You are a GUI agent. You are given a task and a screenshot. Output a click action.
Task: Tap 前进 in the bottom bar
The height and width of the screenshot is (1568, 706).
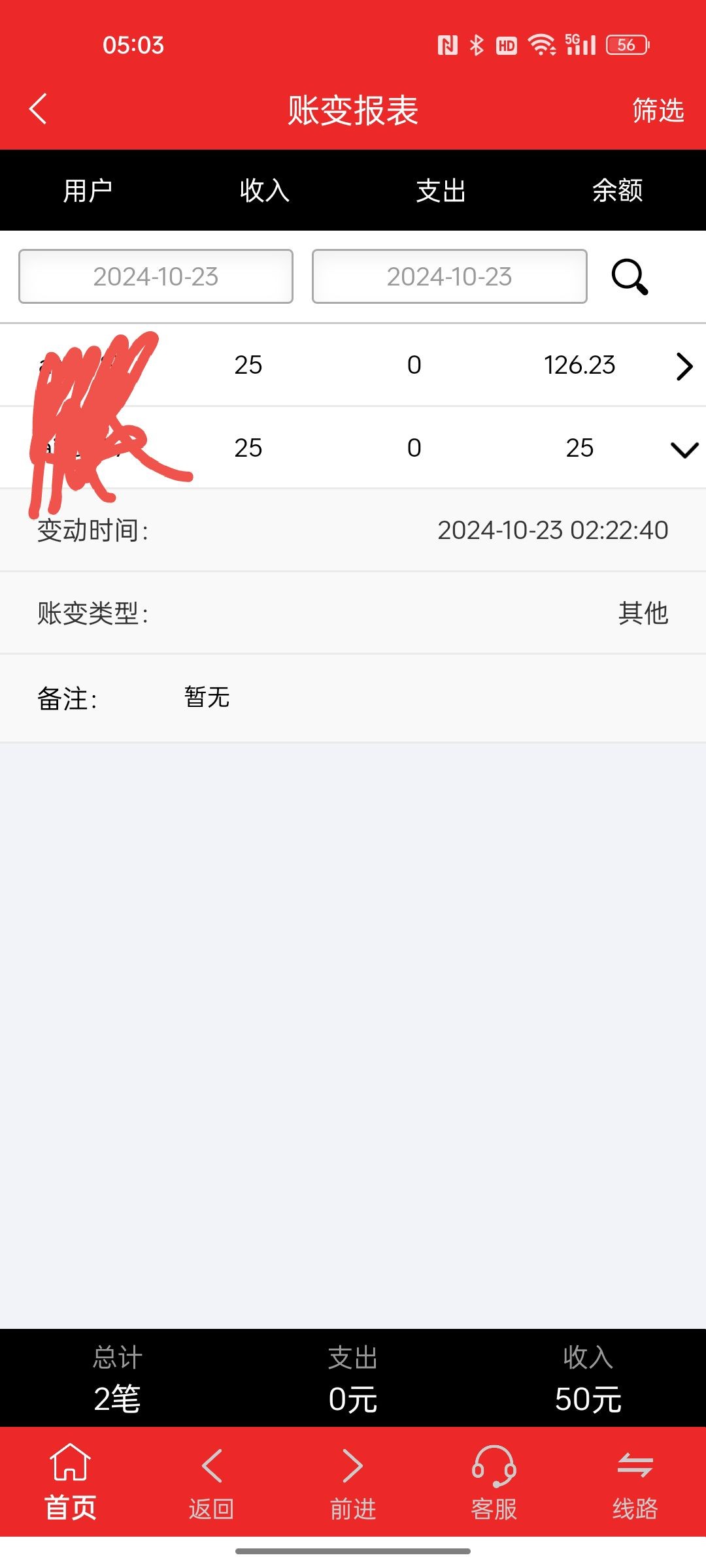[x=353, y=1480]
